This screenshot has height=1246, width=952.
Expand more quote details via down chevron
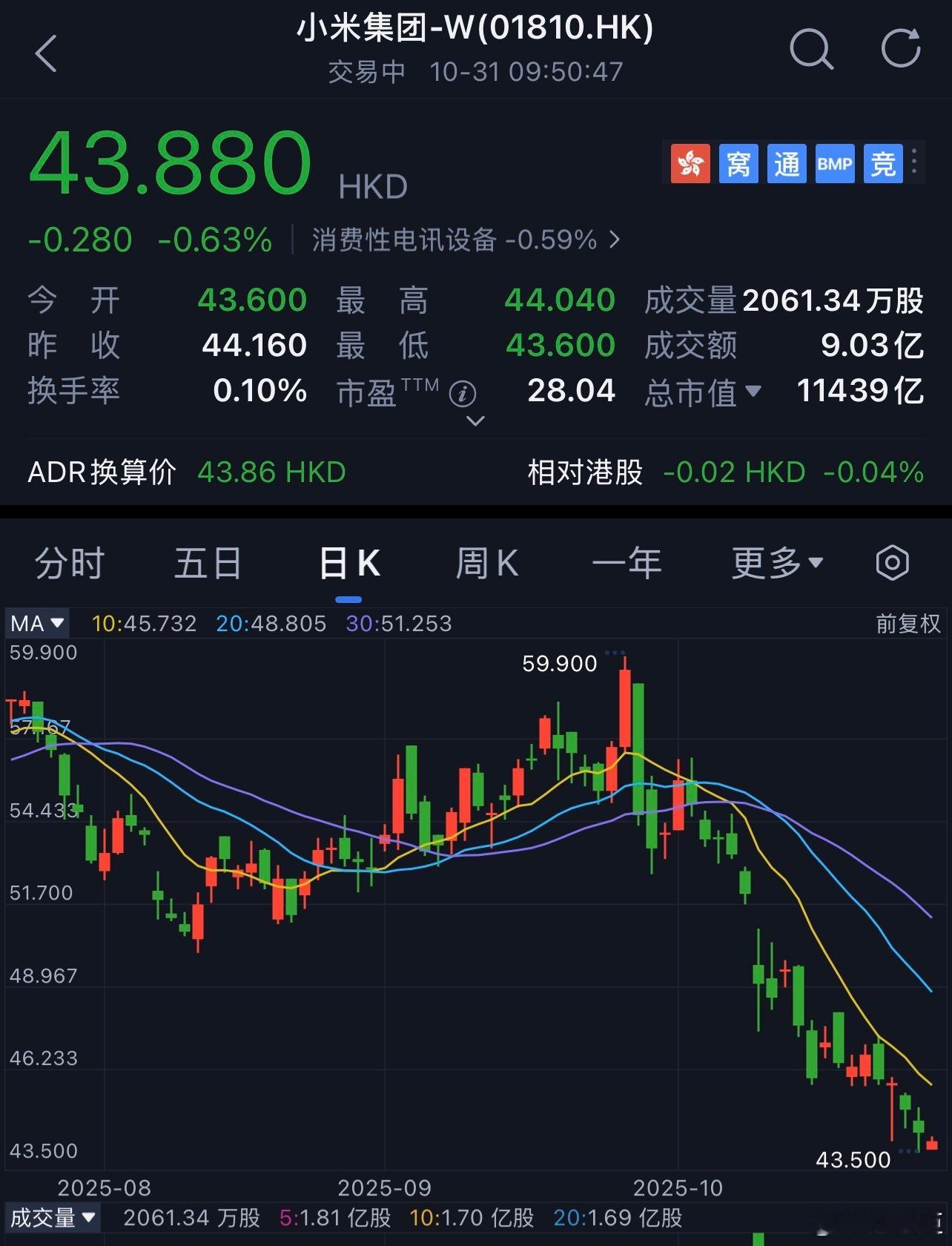[x=475, y=421]
